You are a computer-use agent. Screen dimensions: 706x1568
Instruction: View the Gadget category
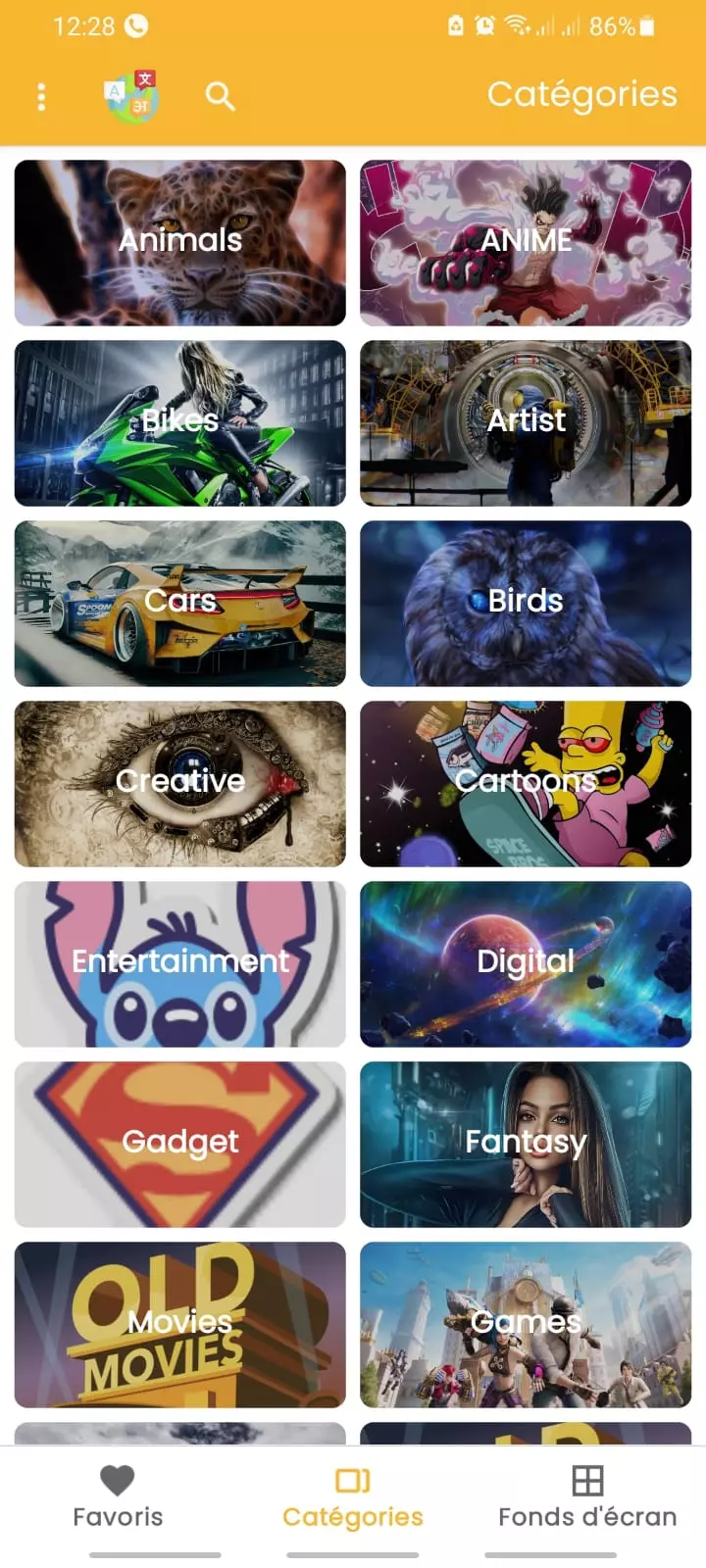click(x=180, y=1144)
